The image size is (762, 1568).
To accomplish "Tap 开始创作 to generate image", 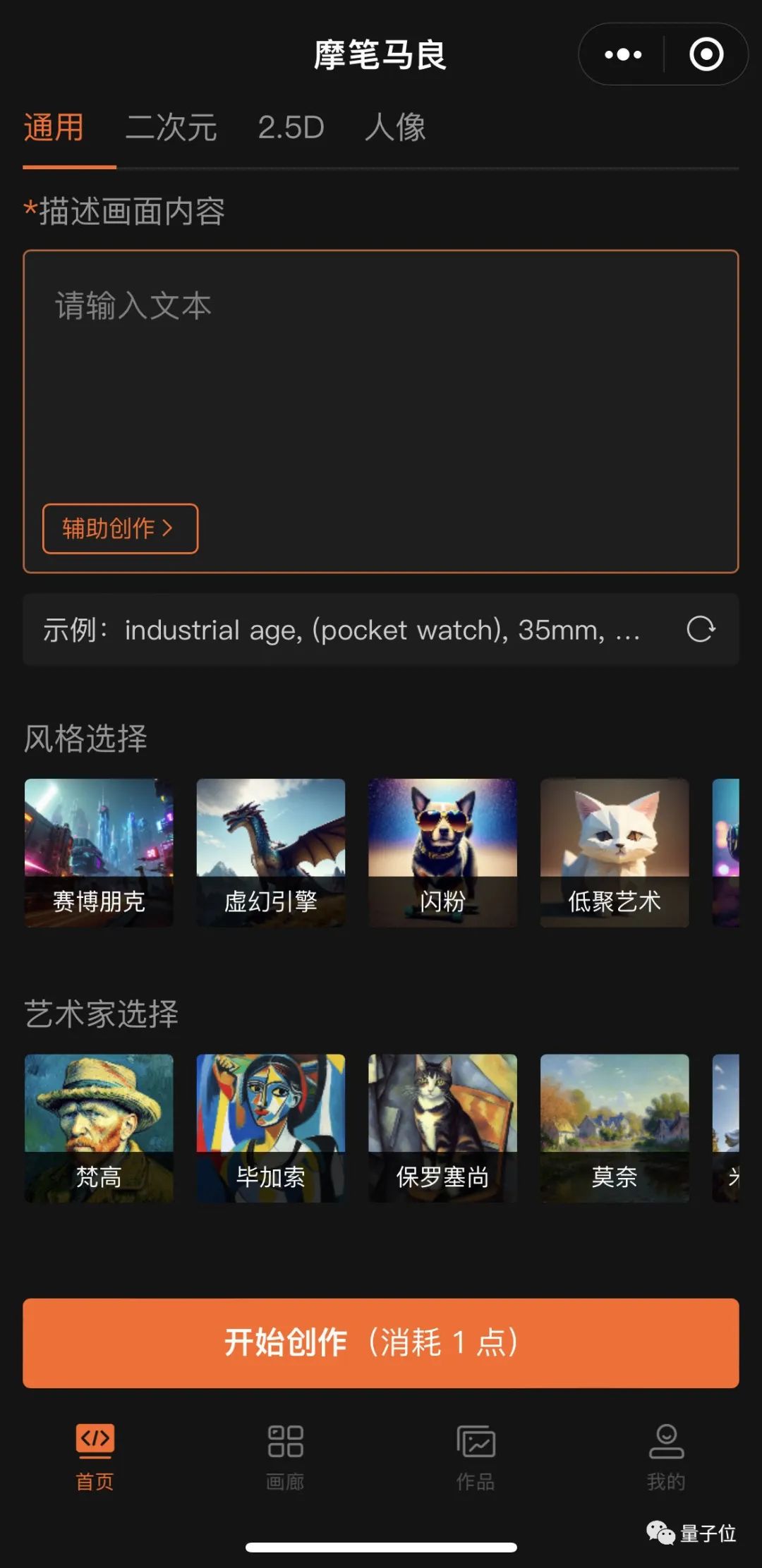I will coord(381,1343).
